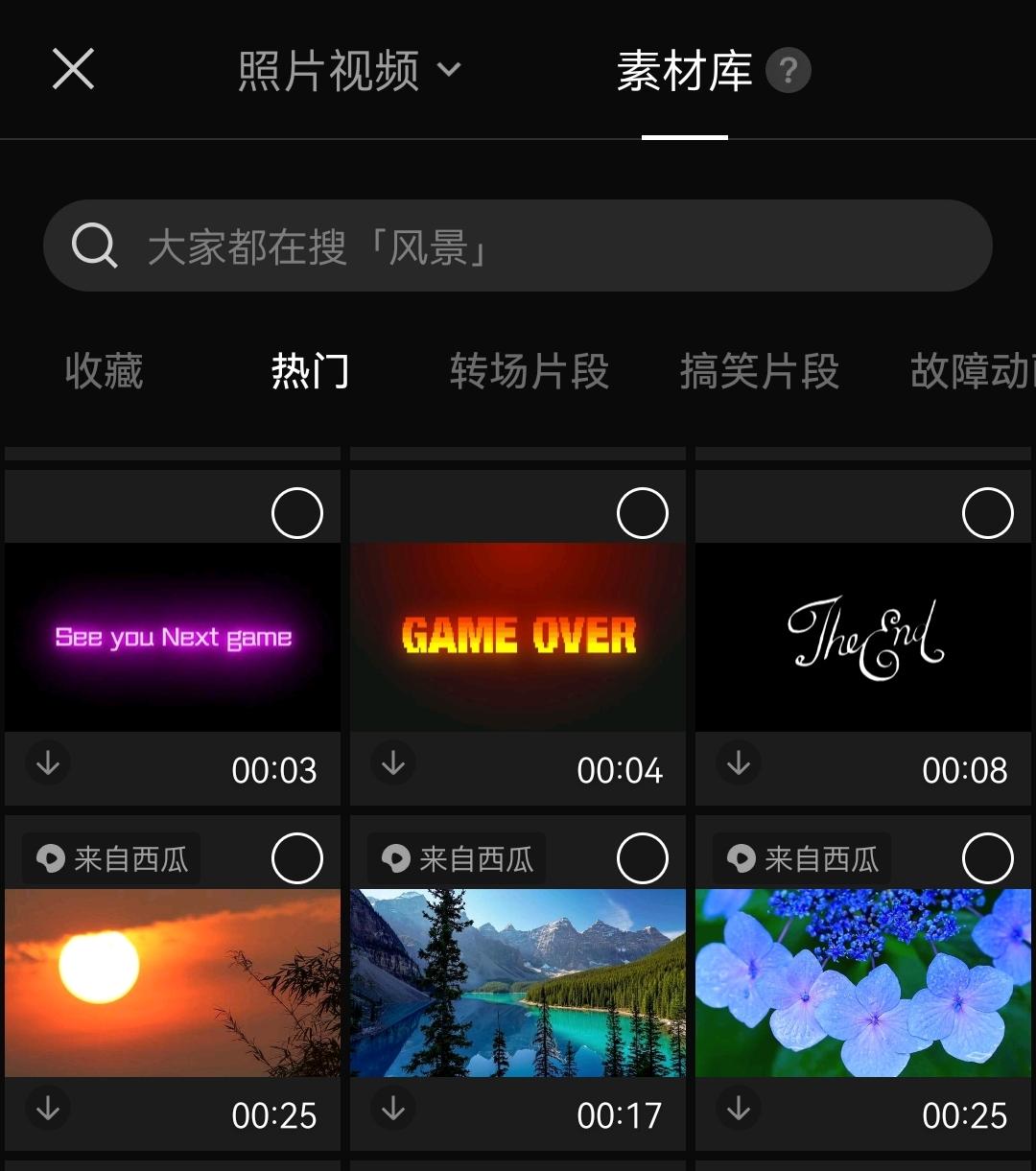Select the 'GAME OVER' clip circle

tap(642, 513)
